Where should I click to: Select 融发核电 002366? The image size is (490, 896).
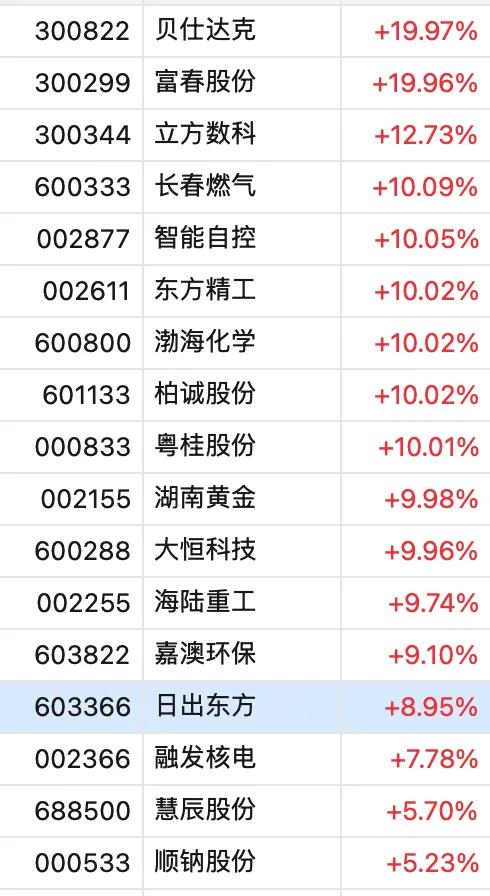(x=245, y=759)
